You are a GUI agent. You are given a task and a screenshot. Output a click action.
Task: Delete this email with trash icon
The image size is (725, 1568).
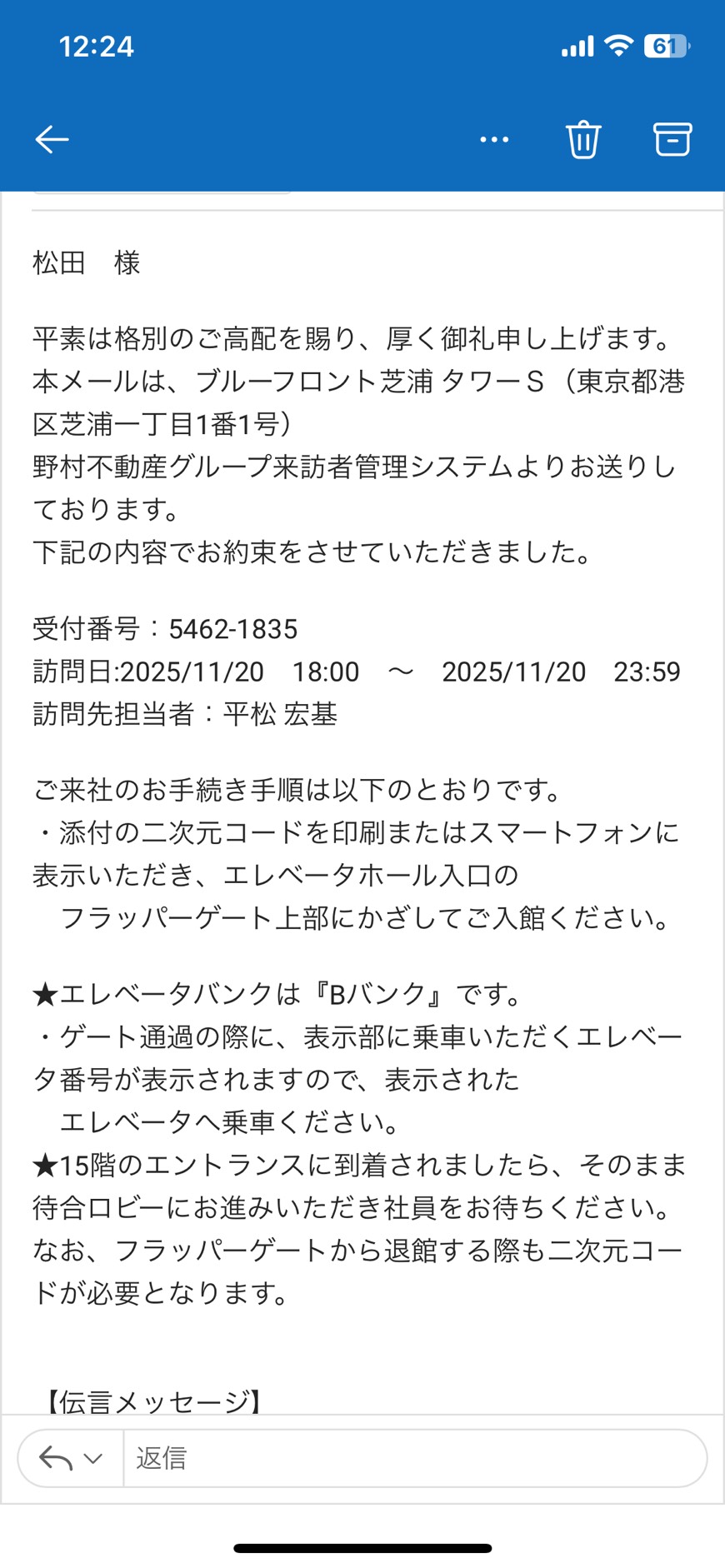click(x=583, y=139)
